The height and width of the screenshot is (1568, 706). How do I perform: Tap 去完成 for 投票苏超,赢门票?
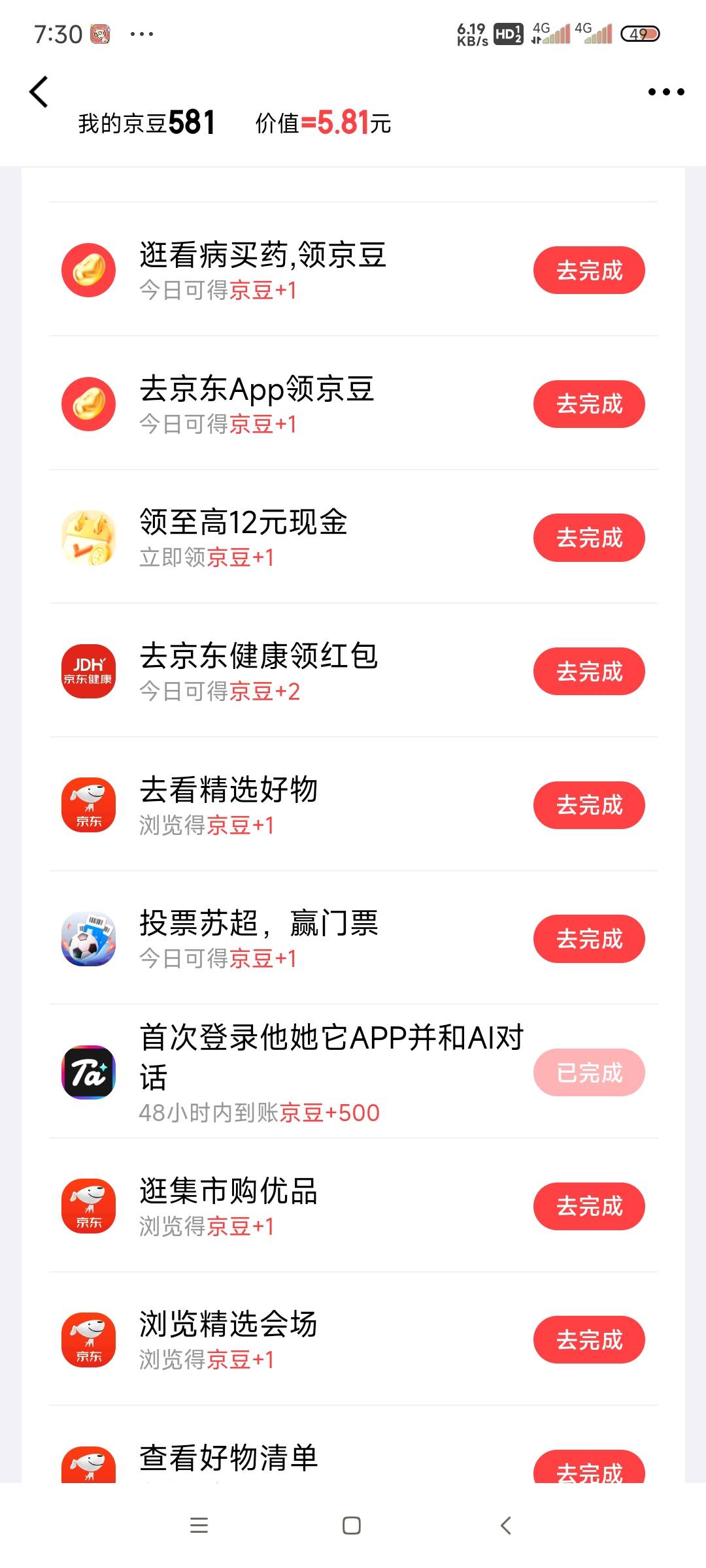point(589,939)
